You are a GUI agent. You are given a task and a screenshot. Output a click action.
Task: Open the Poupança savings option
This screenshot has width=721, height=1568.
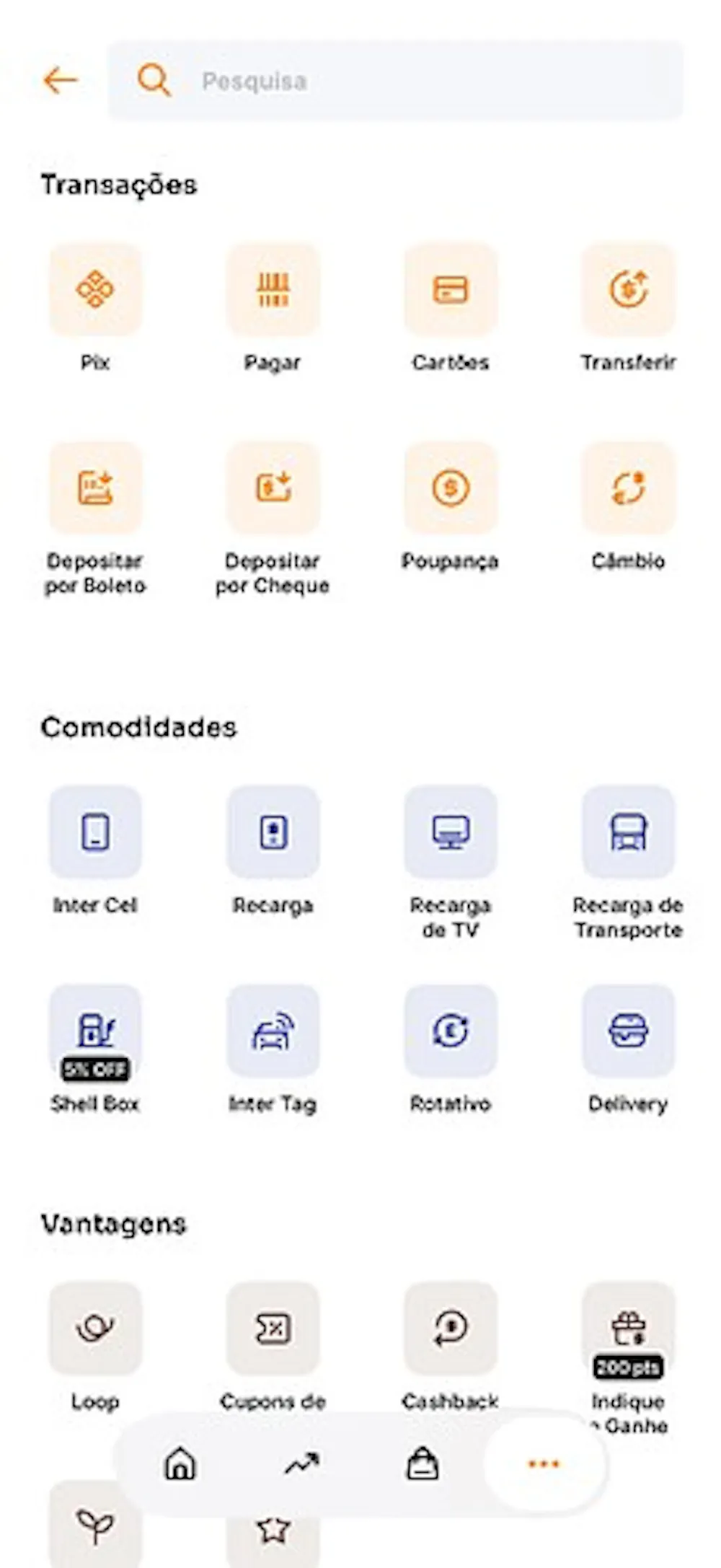(451, 488)
